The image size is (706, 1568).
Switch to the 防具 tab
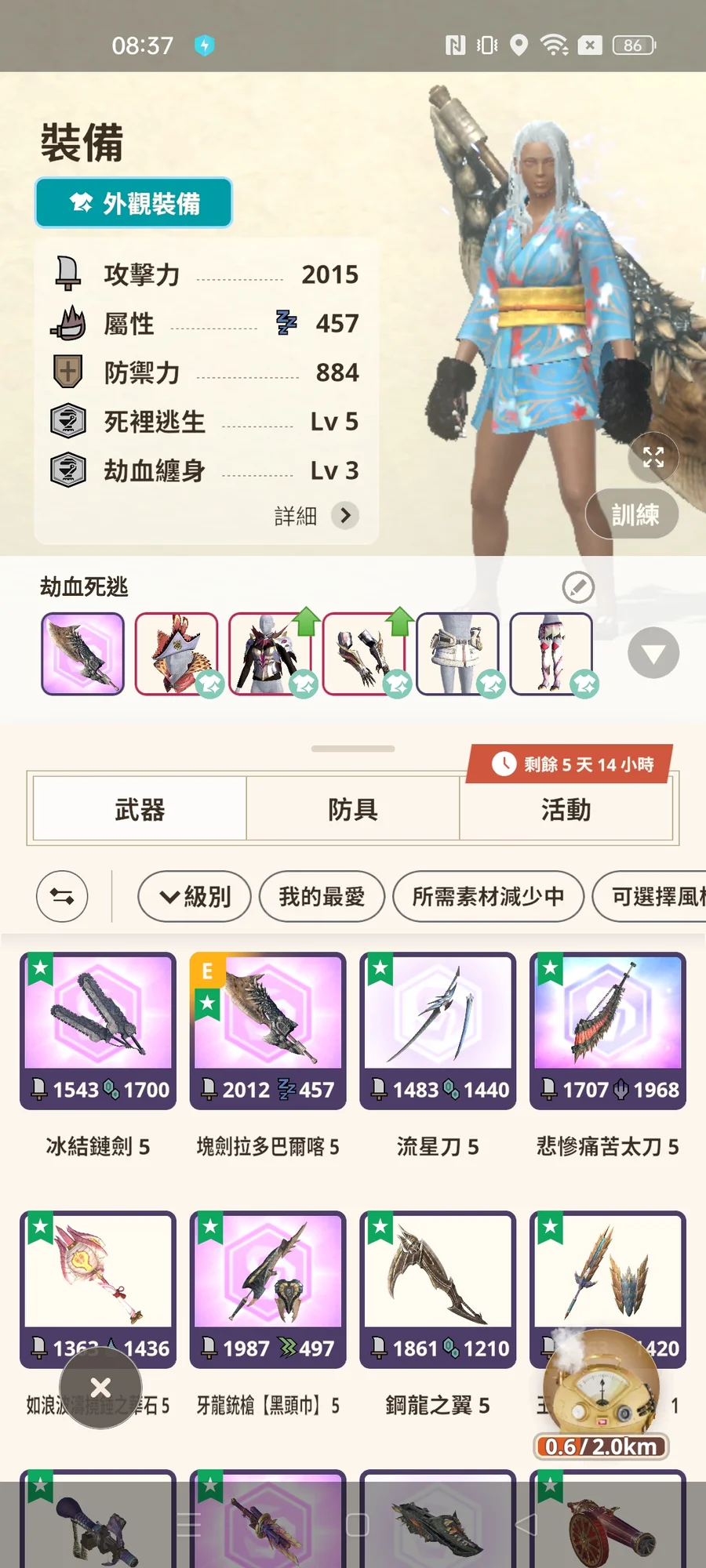click(x=352, y=809)
